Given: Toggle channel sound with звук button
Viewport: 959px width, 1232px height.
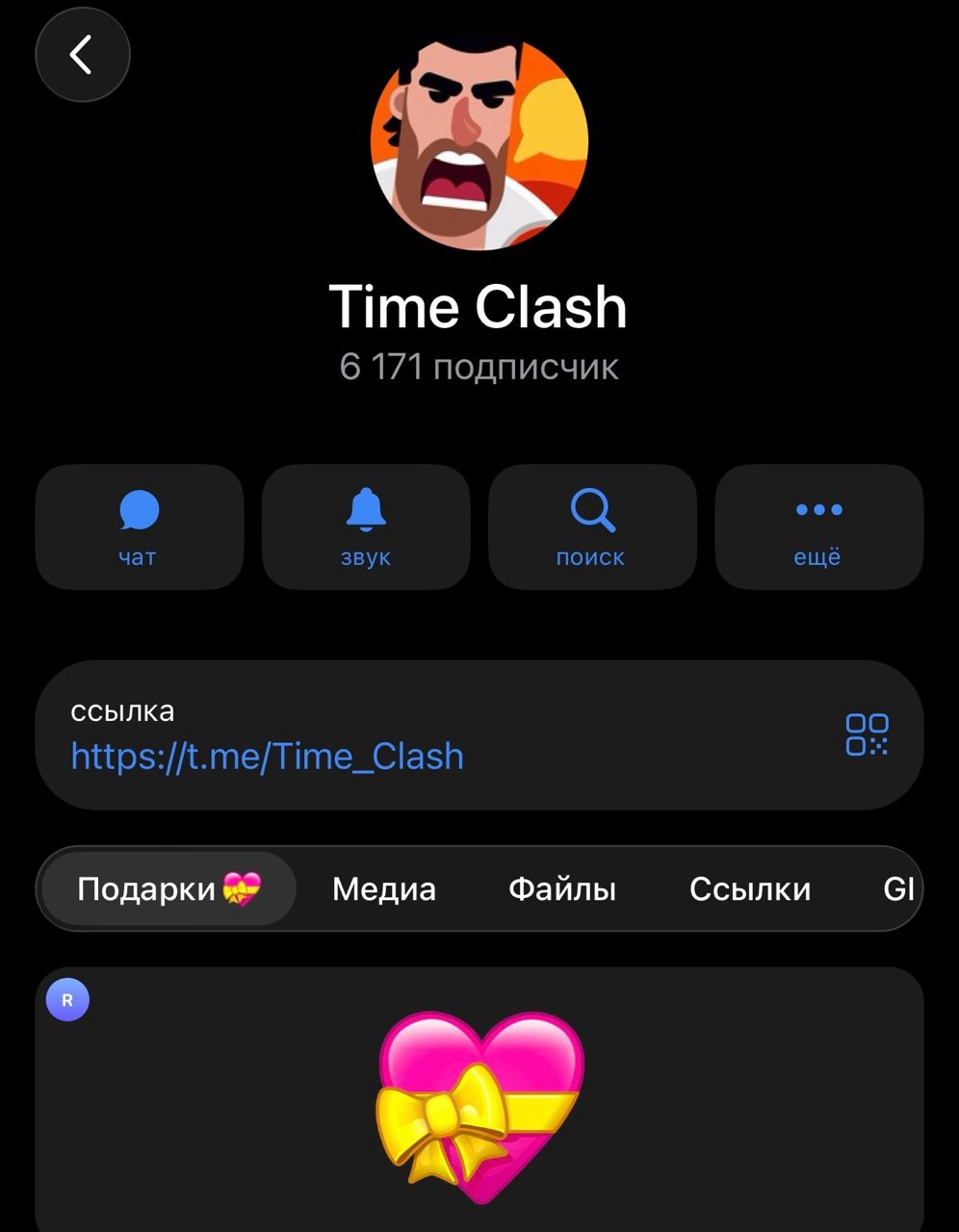Looking at the screenshot, I should coord(366,526).
